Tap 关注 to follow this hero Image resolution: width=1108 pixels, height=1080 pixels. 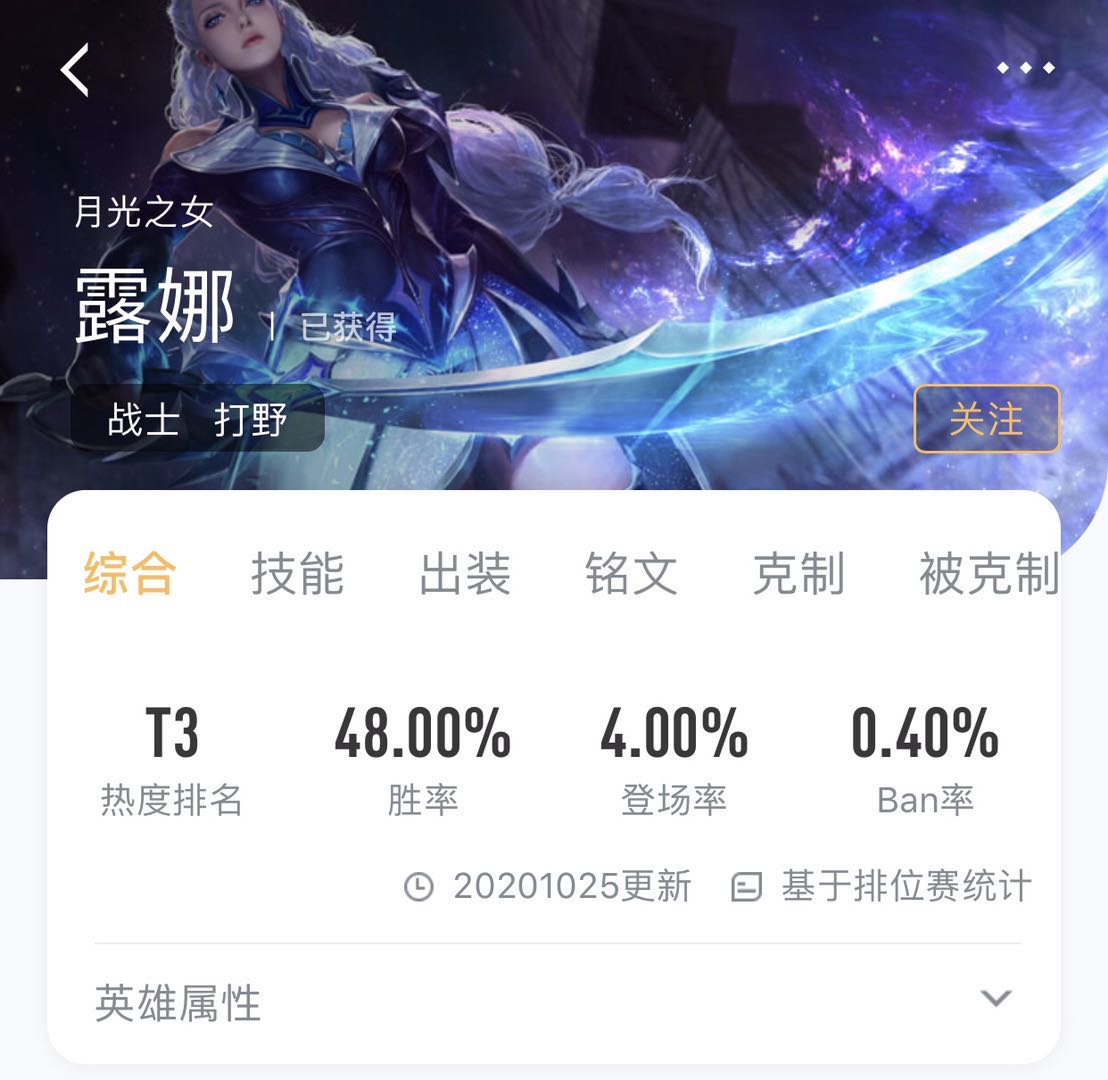point(986,419)
